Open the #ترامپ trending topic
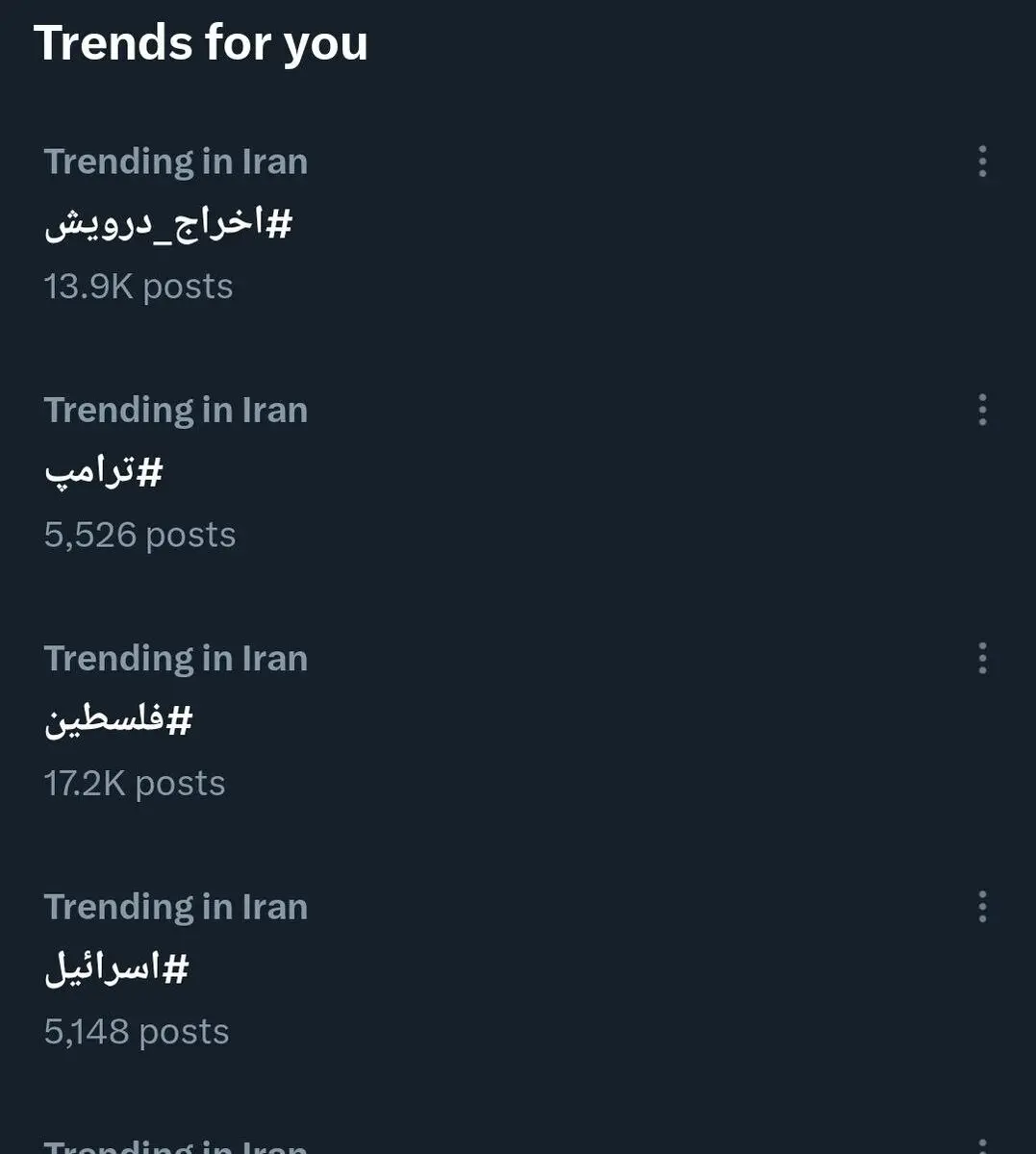Image resolution: width=1036 pixels, height=1154 pixels. (104, 472)
